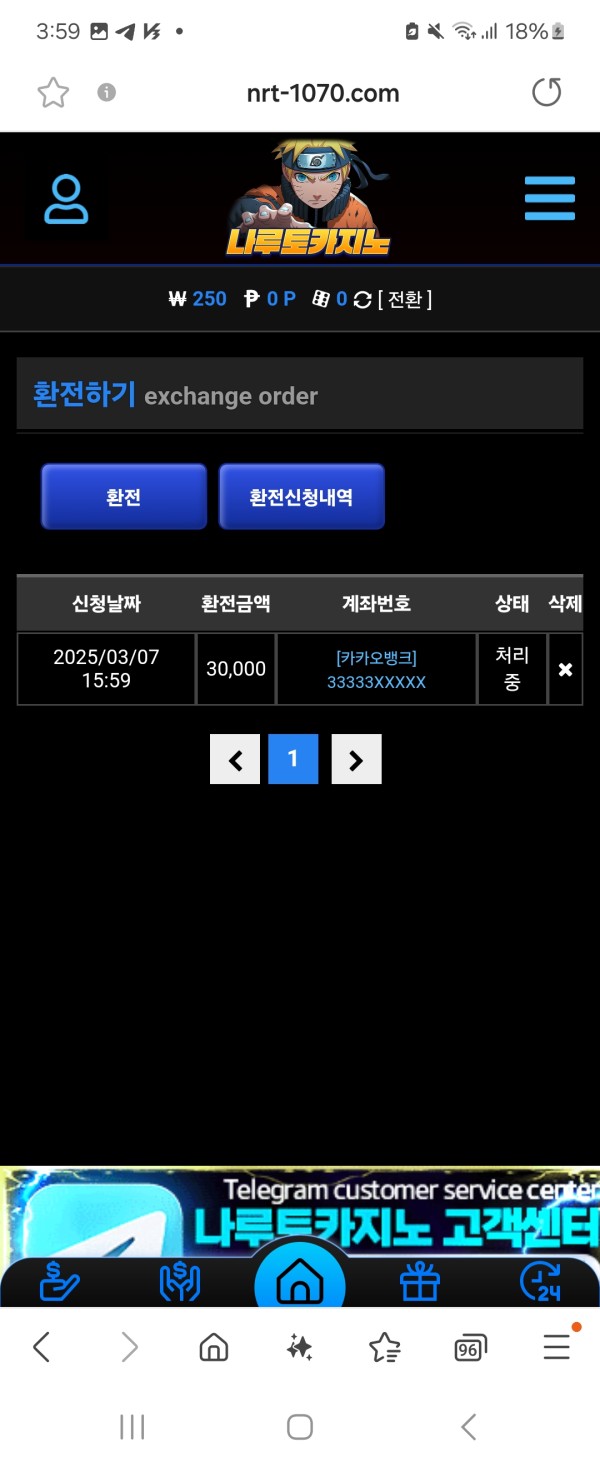The image size is (600, 1467).
Task: Go to next page of results
Action: tap(356, 760)
